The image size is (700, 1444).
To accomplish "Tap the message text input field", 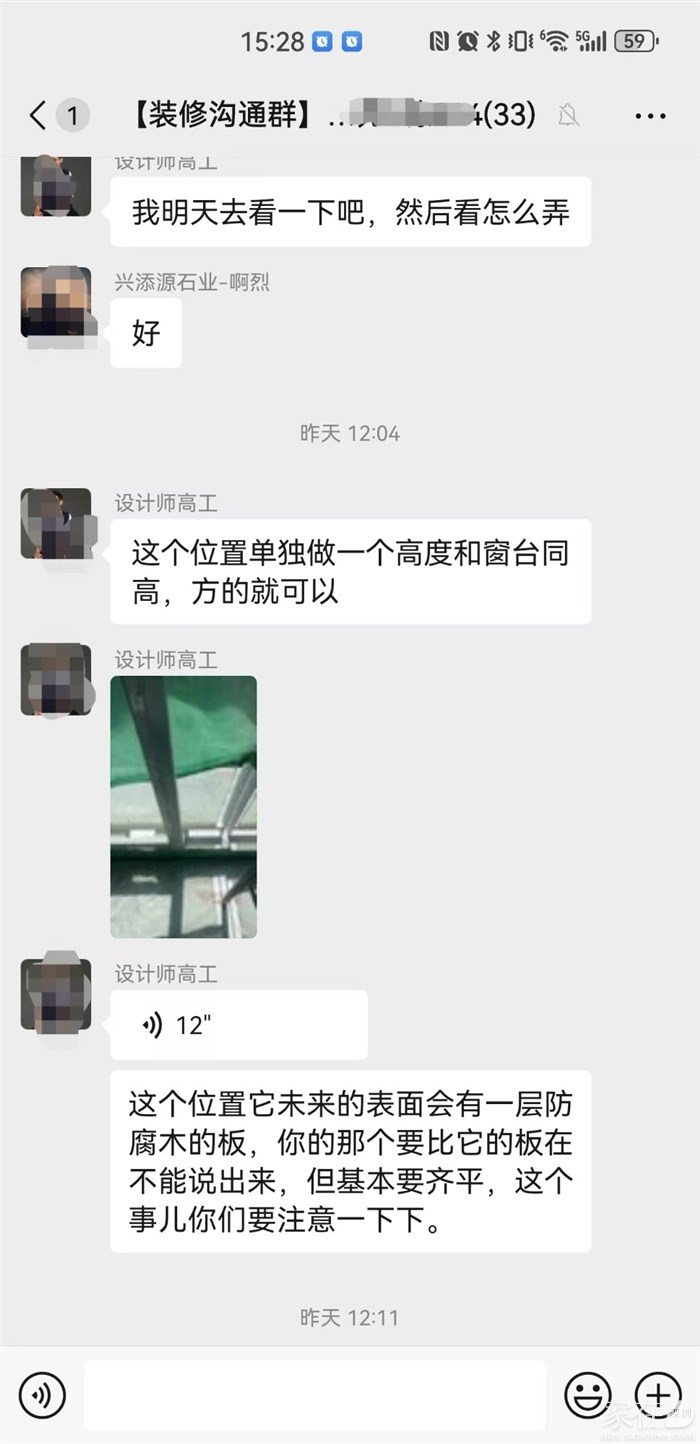I will pyautogui.click(x=314, y=1394).
